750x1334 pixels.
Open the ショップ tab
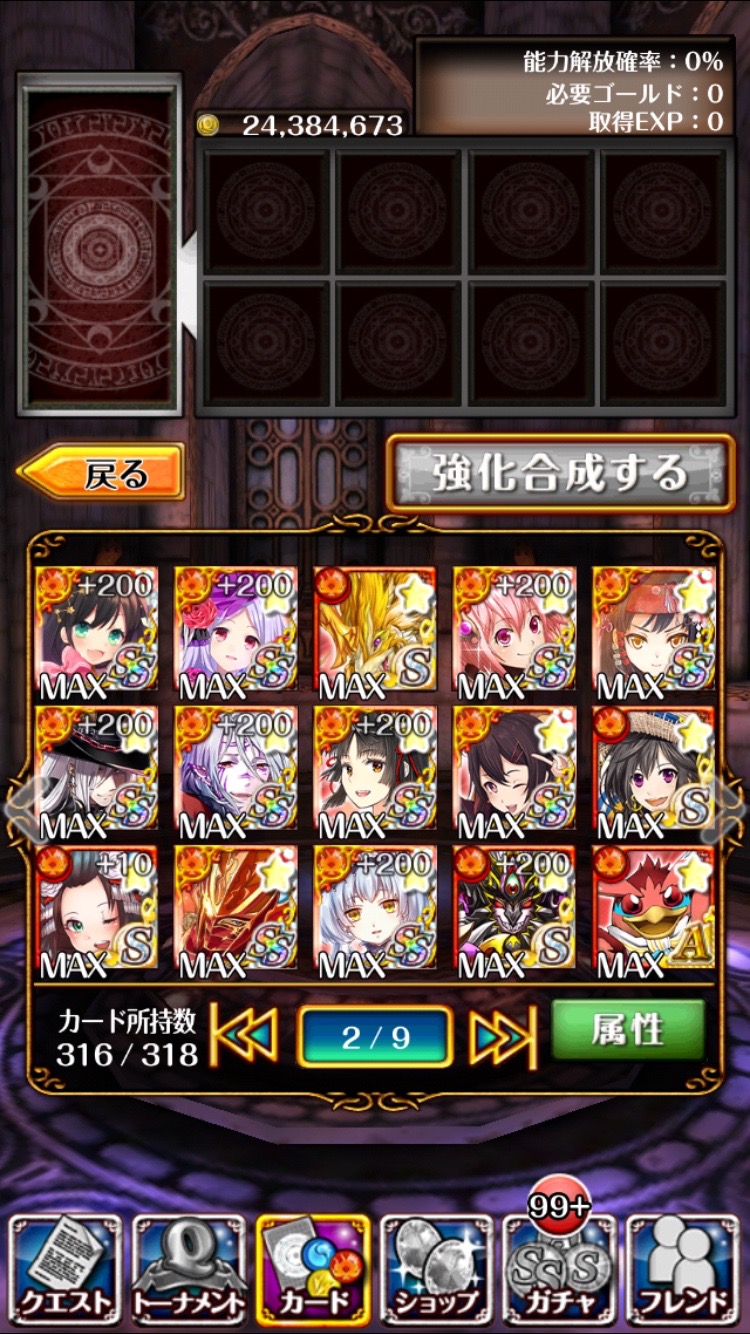(437, 1270)
